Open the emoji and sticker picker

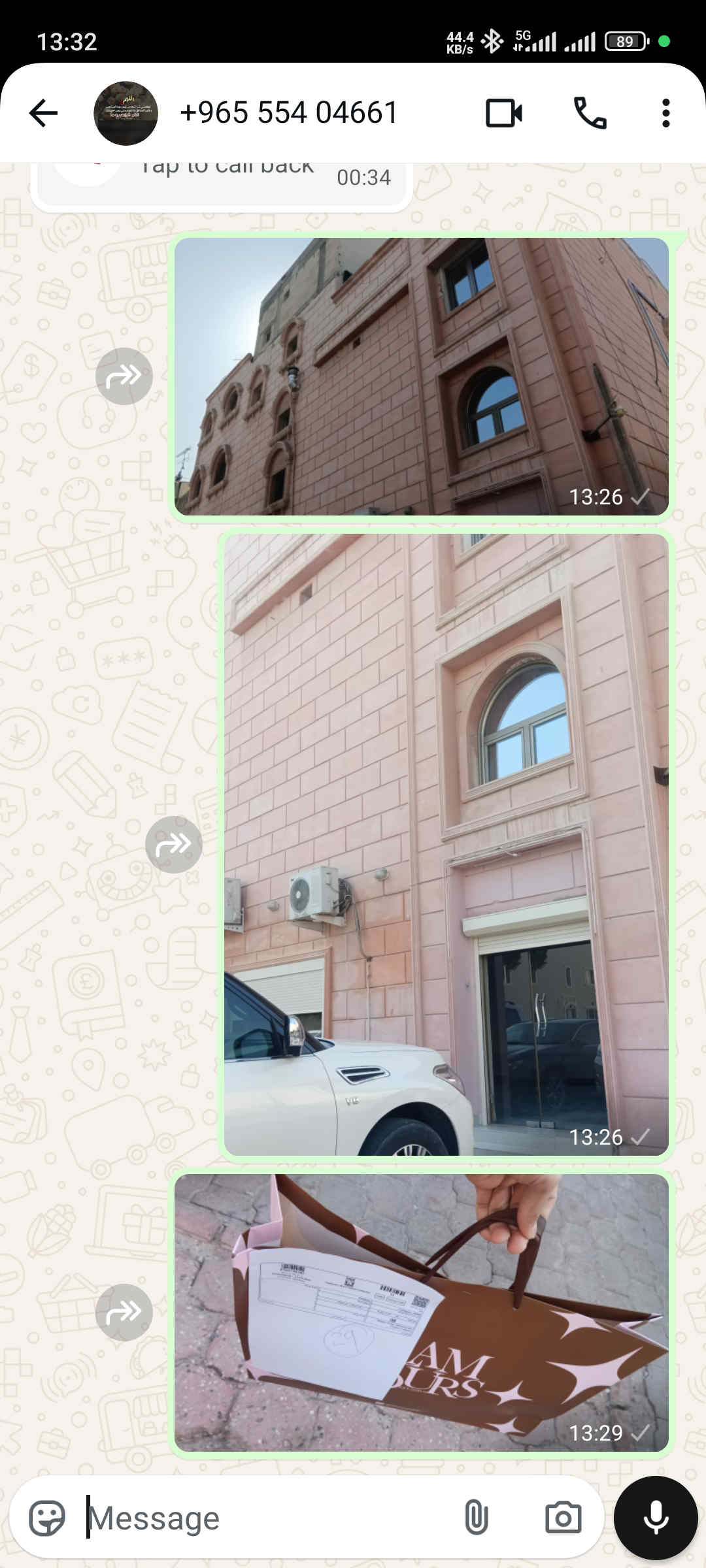(47, 1518)
